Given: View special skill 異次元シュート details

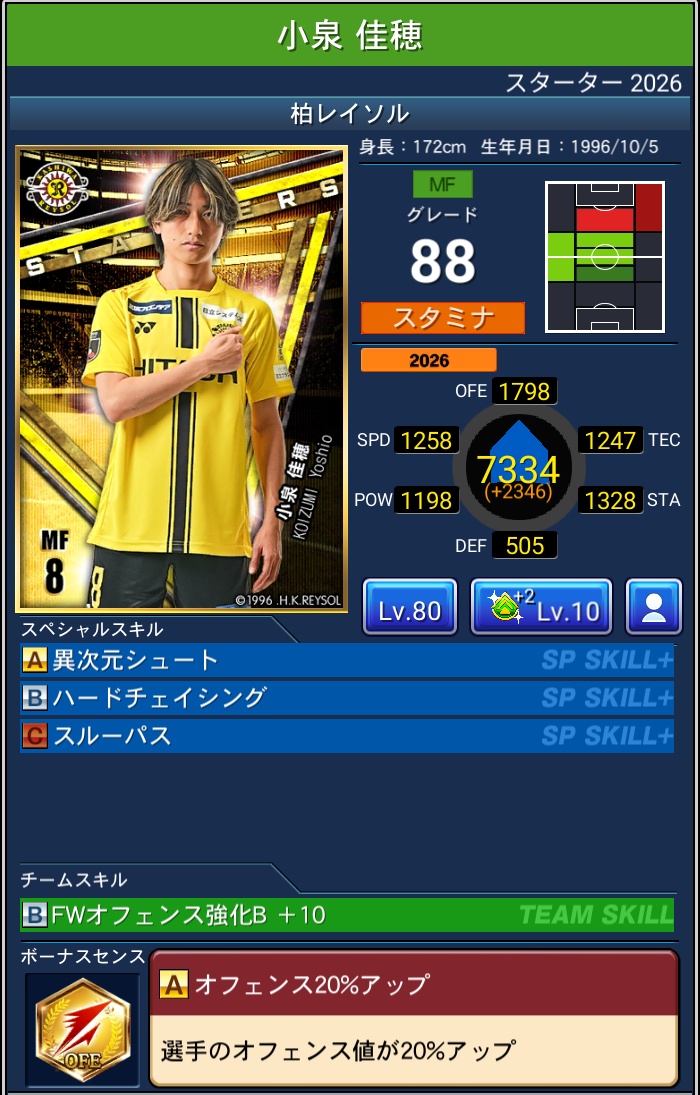Looking at the screenshot, I should click(346, 660).
